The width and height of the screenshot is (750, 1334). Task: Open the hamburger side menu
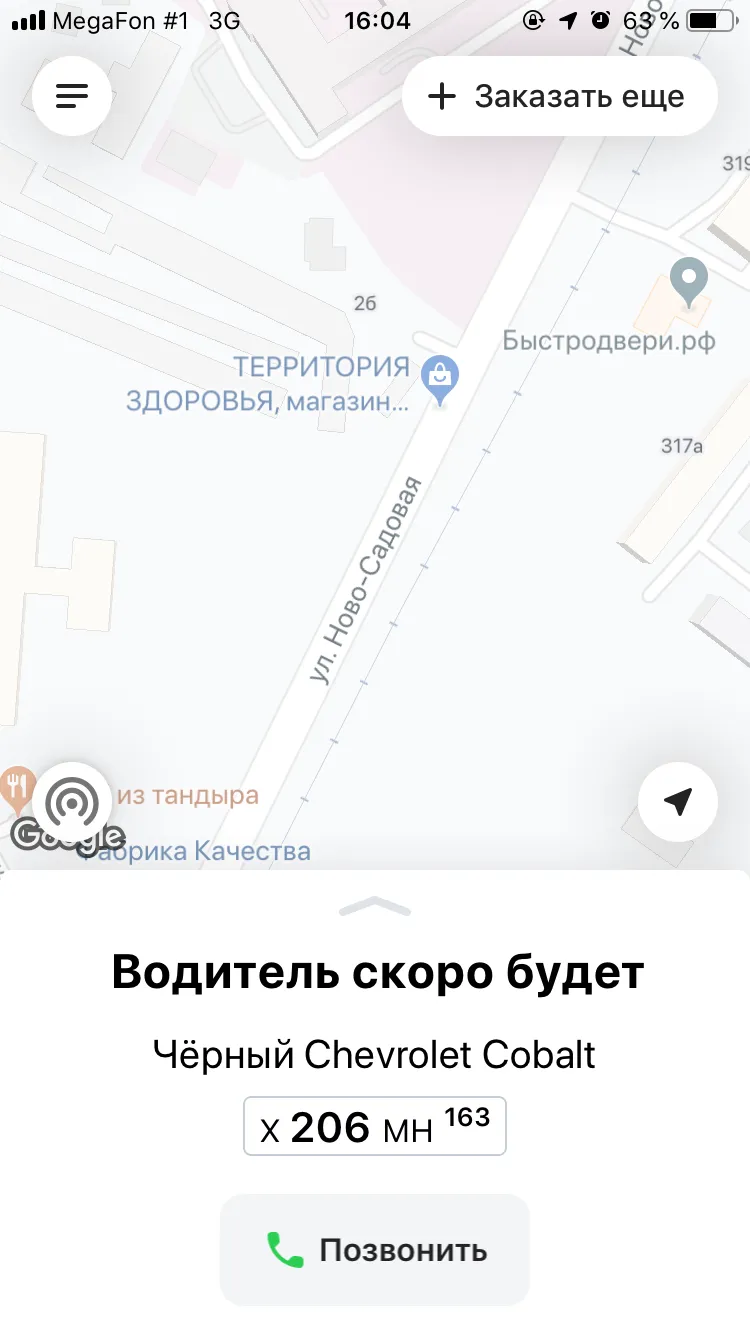pyautogui.click(x=72, y=96)
